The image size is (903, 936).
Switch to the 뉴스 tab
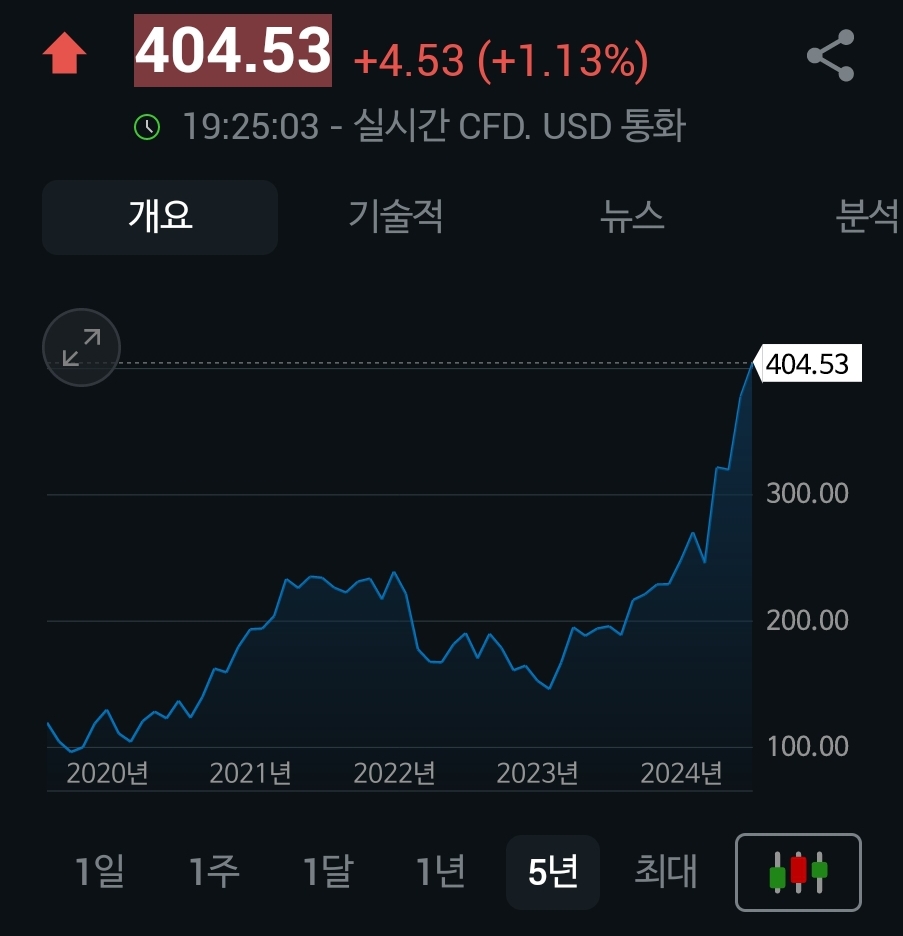coord(632,217)
